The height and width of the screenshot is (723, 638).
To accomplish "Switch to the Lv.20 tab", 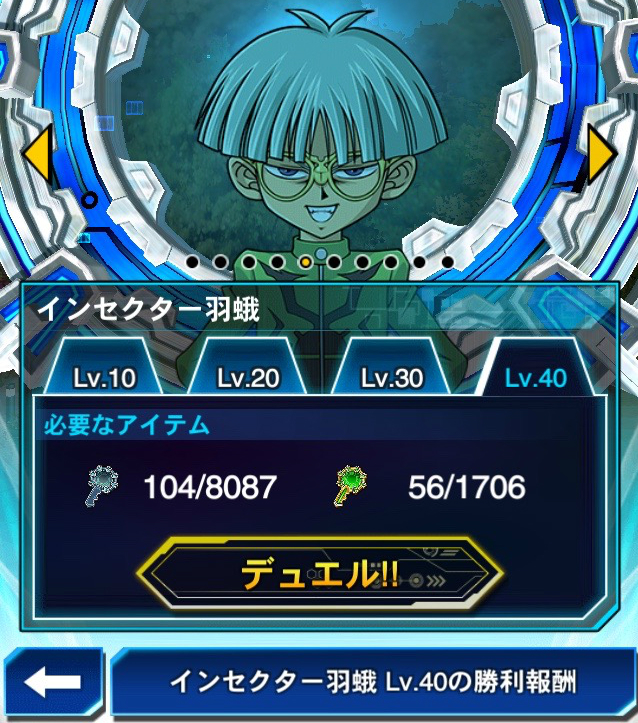I will tap(248, 374).
